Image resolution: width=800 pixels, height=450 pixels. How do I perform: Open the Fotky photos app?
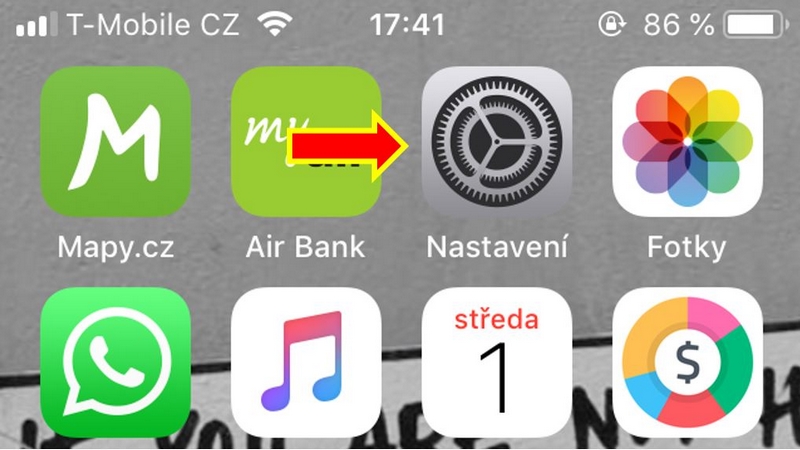pos(688,143)
